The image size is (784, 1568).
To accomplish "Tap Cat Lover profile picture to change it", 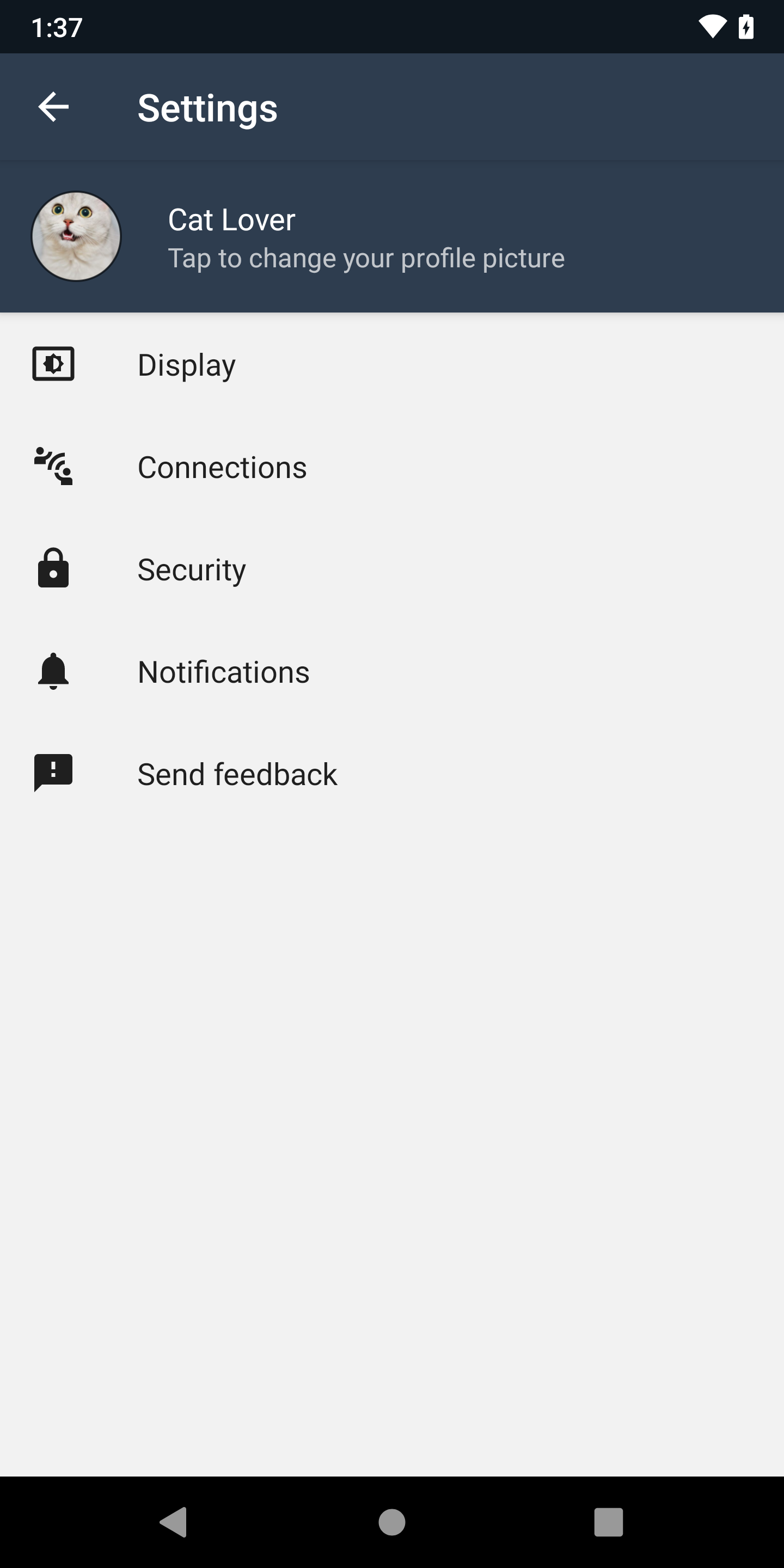I will [x=76, y=236].
